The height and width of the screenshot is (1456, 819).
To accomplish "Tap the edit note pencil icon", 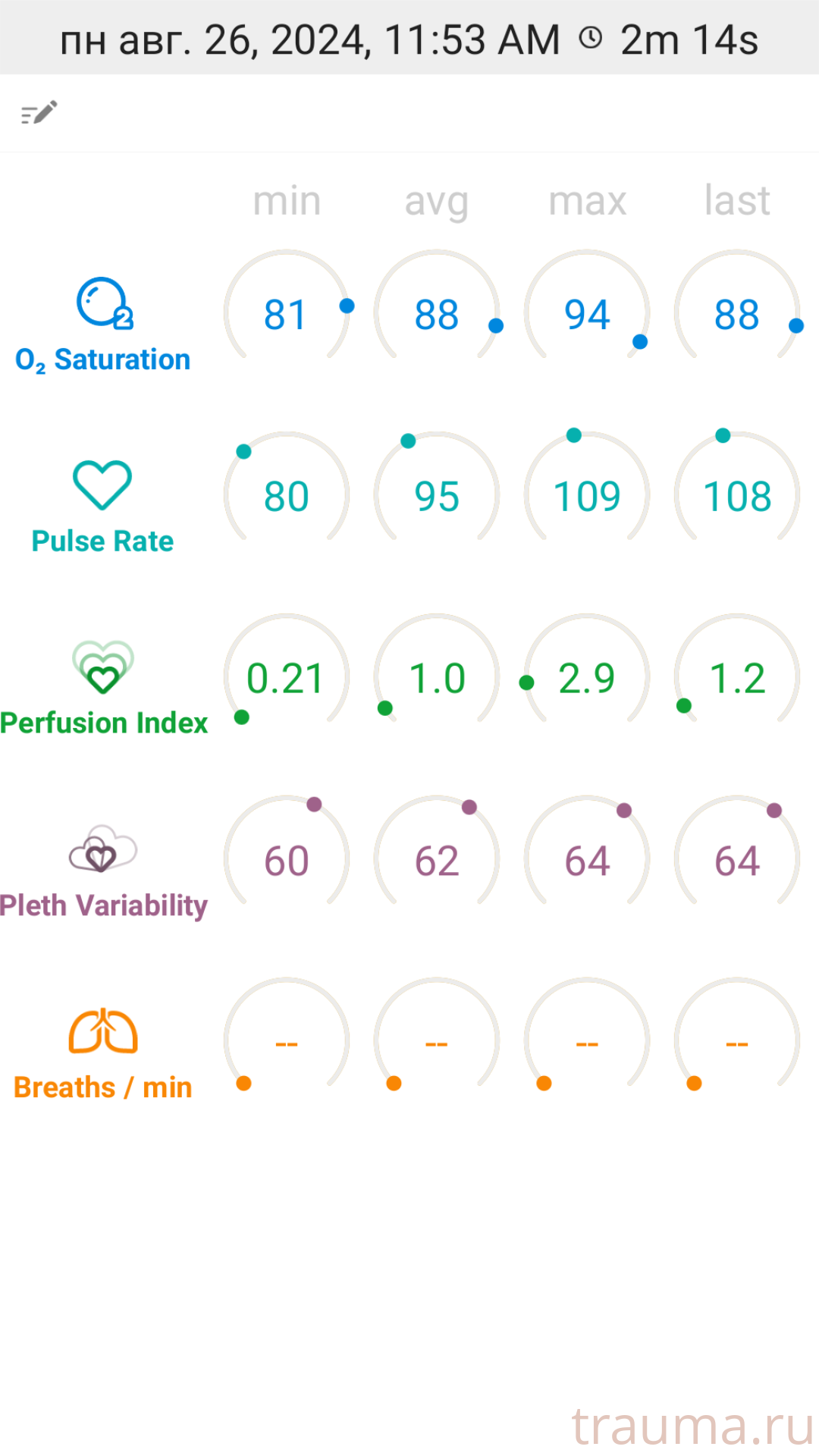I will tap(39, 114).
